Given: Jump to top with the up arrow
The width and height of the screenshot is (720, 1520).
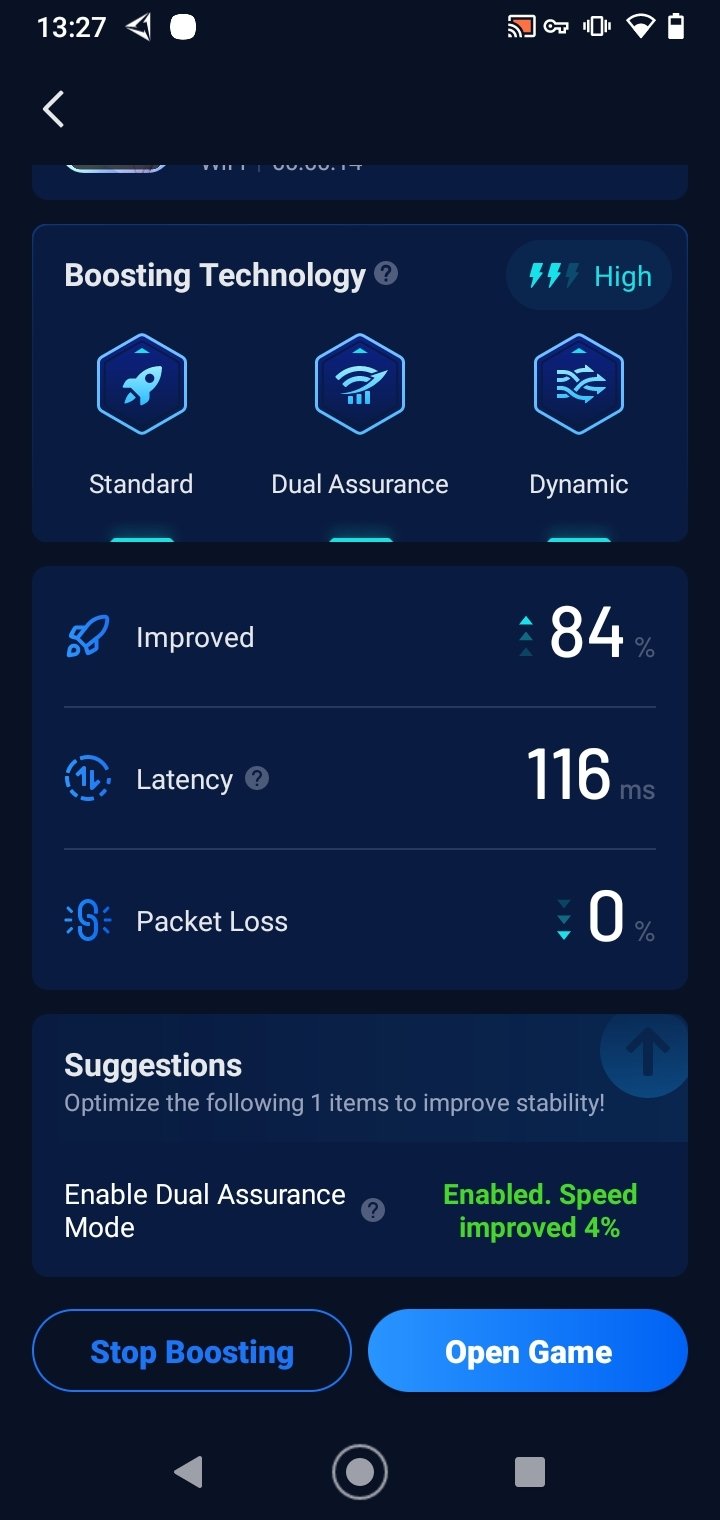Looking at the screenshot, I should point(647,1050).
